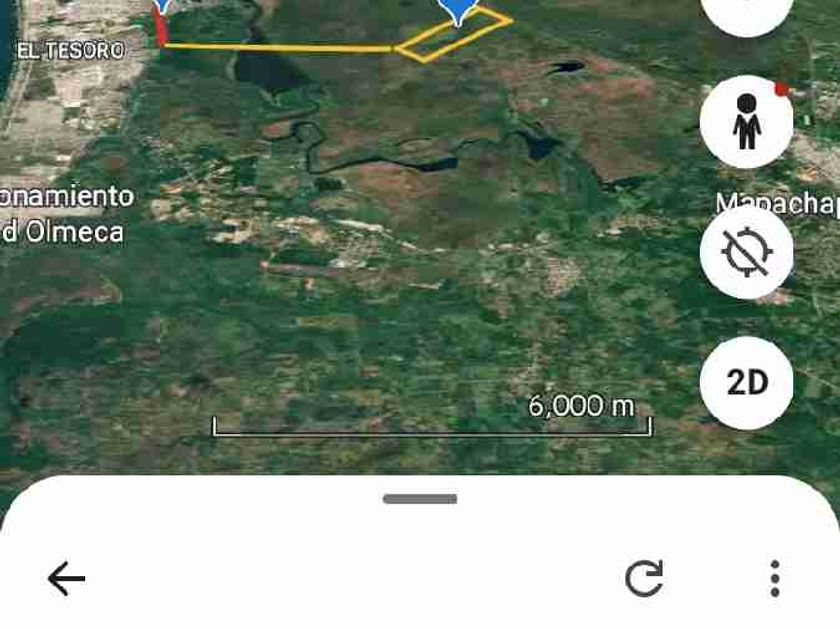840x630 pixels.
Task: Tap the bottom sheet drag handle
Action: pyautogui.click(x=420, y=499)
